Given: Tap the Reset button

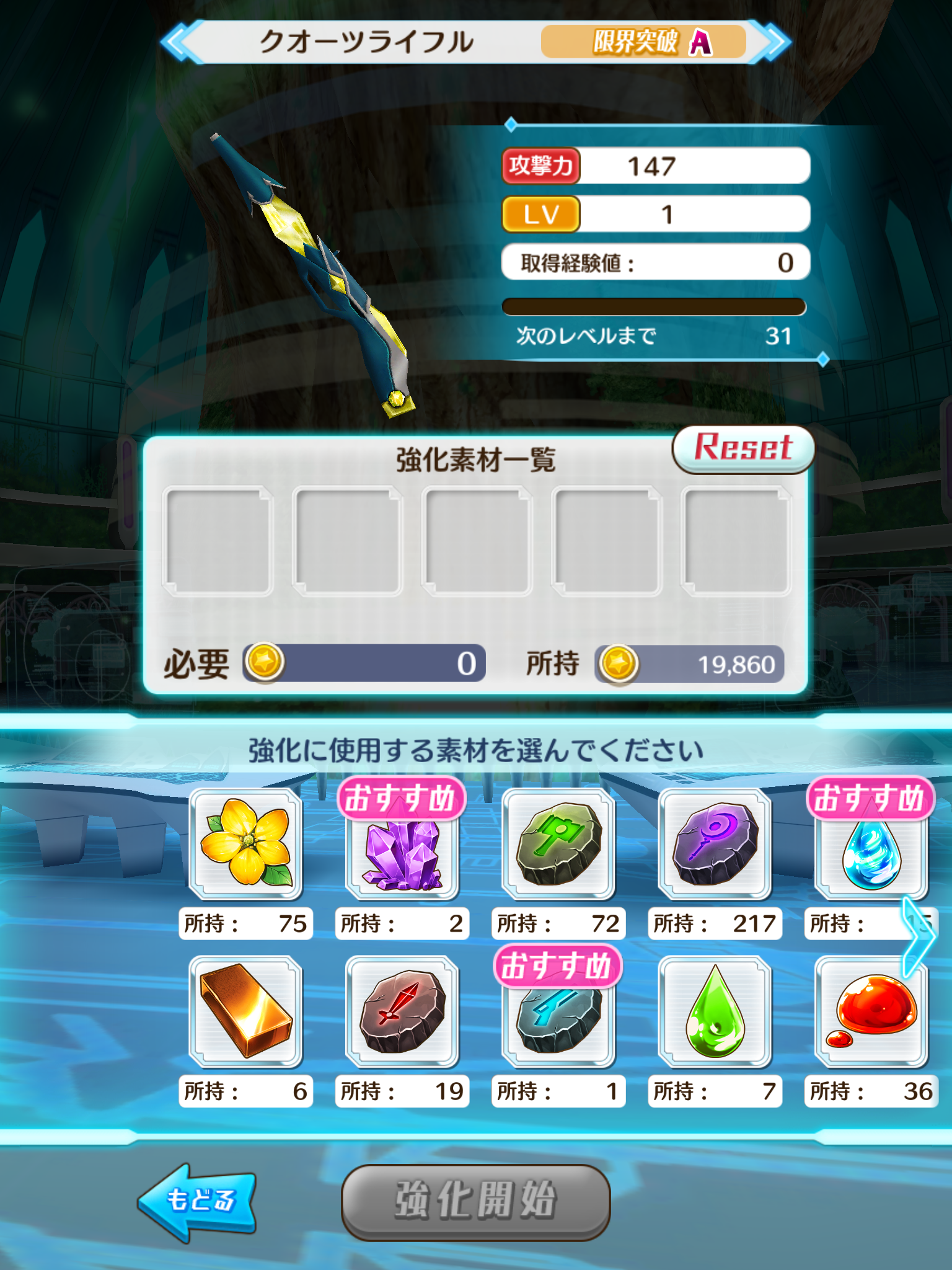Looking at the screenshot, I should click(743, 449).
